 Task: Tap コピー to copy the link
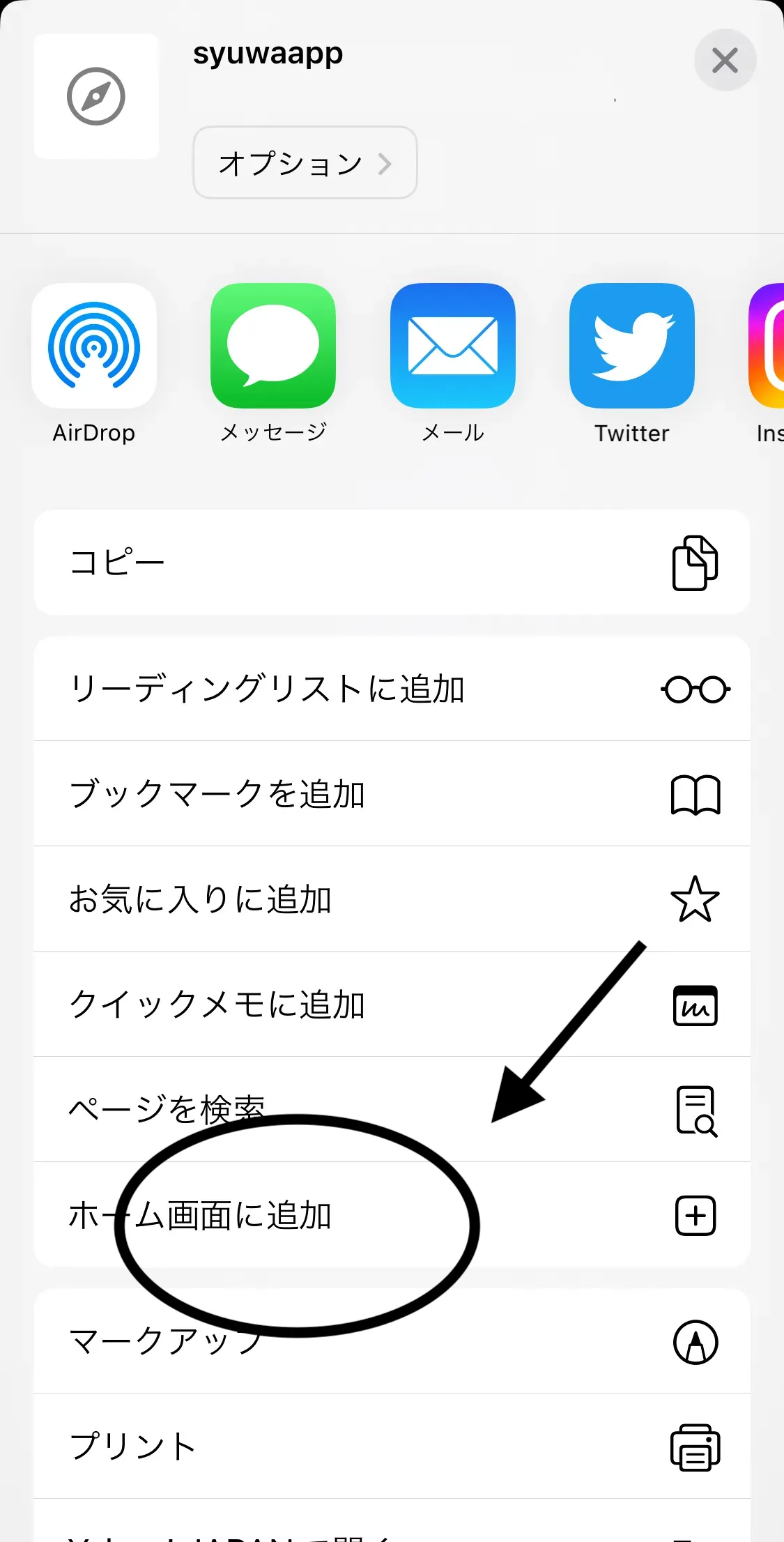pos(118,562)
